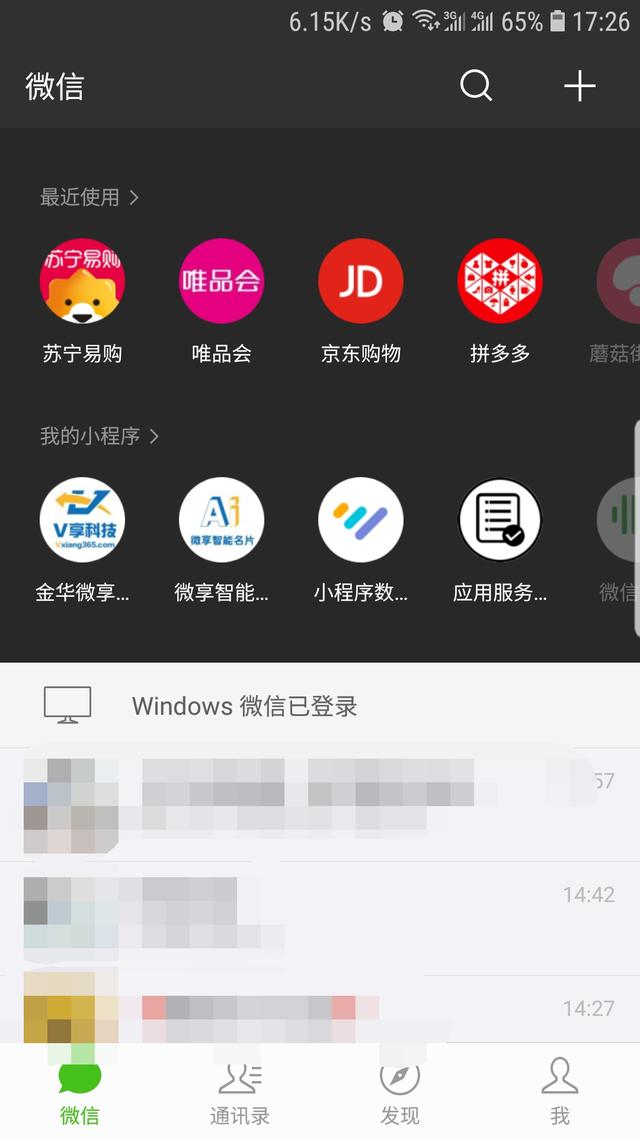Open the chat from 14:27
The height and width of the screenshot is (1138, 640).
coord(320,1010)
